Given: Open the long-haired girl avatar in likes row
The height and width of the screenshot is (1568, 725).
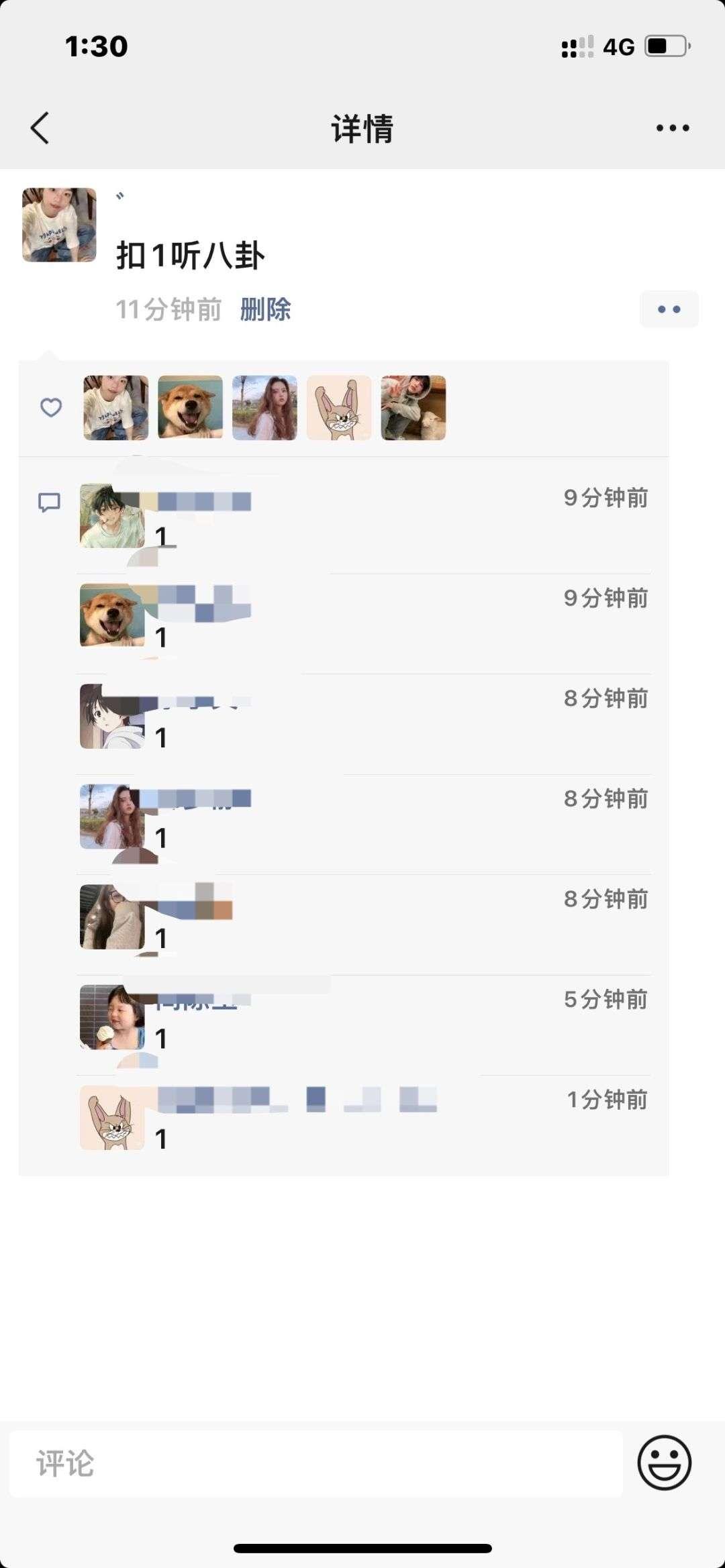Looking at the screenshot, I should point(264,408).
